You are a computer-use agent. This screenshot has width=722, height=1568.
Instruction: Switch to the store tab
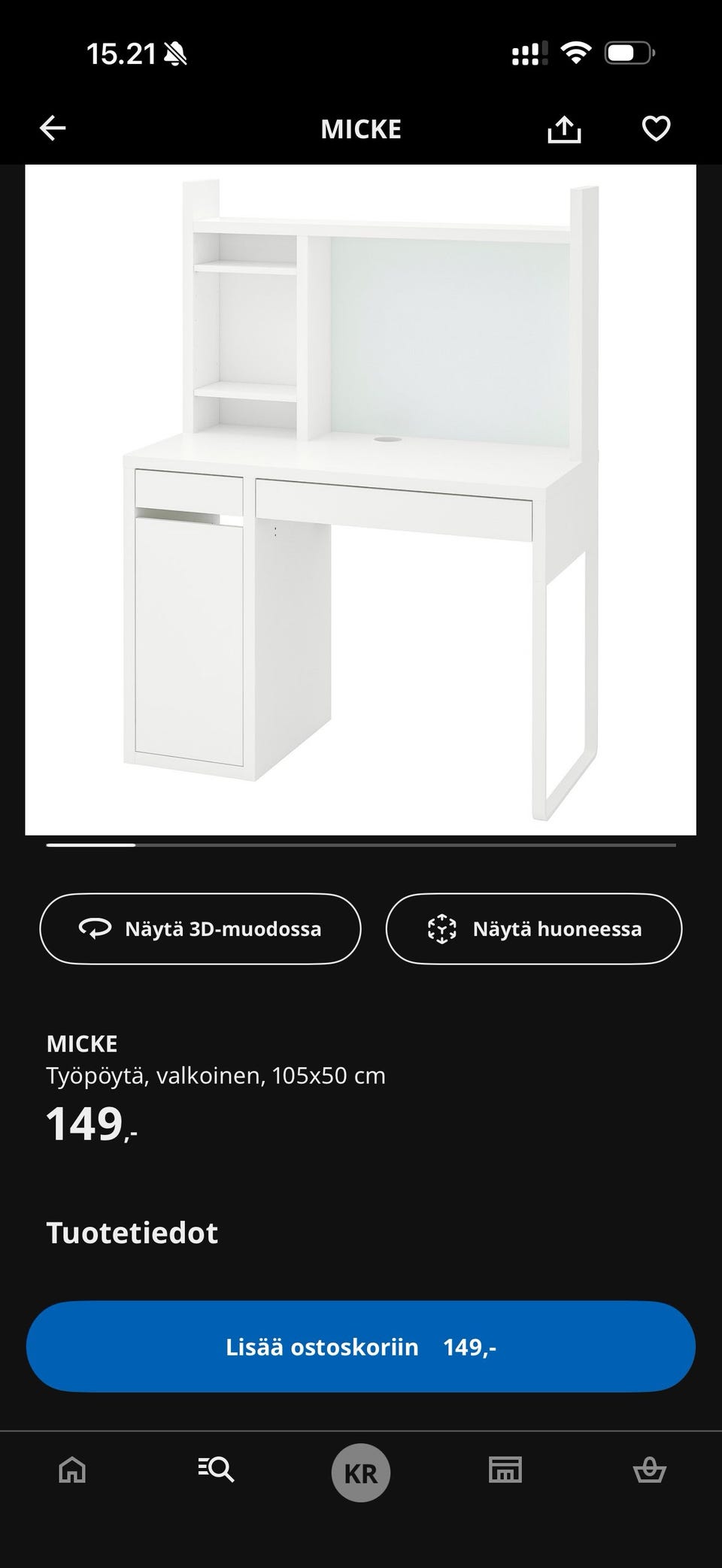[x=505, y=1469]
